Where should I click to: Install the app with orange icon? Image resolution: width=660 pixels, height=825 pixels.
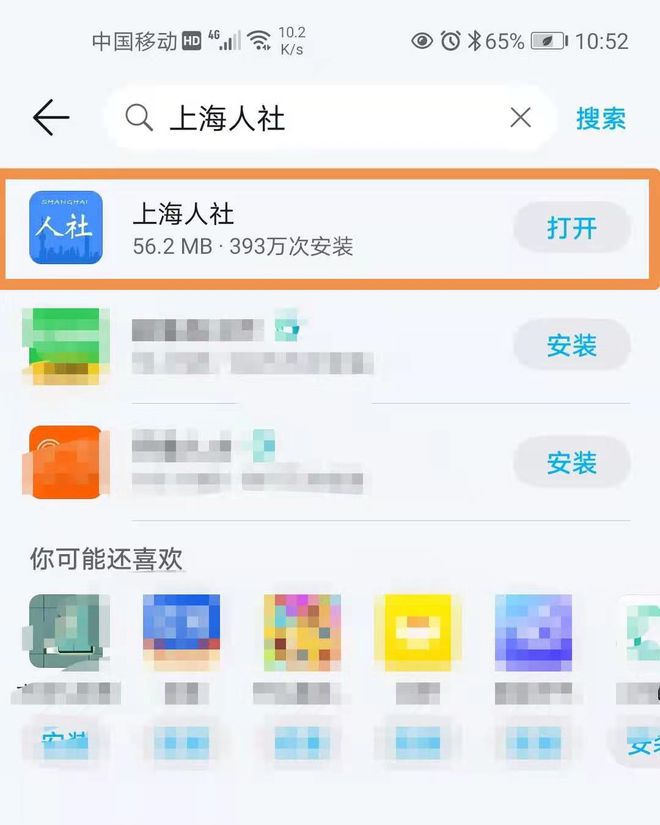pos(571,463)
